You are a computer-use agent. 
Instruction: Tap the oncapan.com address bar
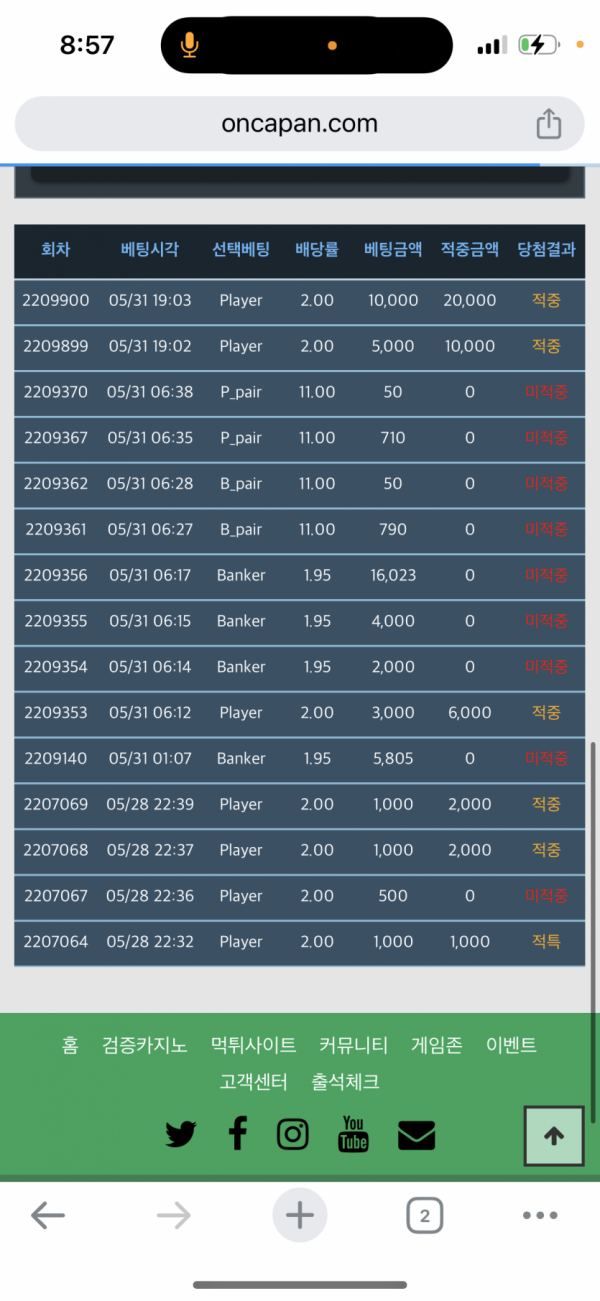[x=299, y=124]
